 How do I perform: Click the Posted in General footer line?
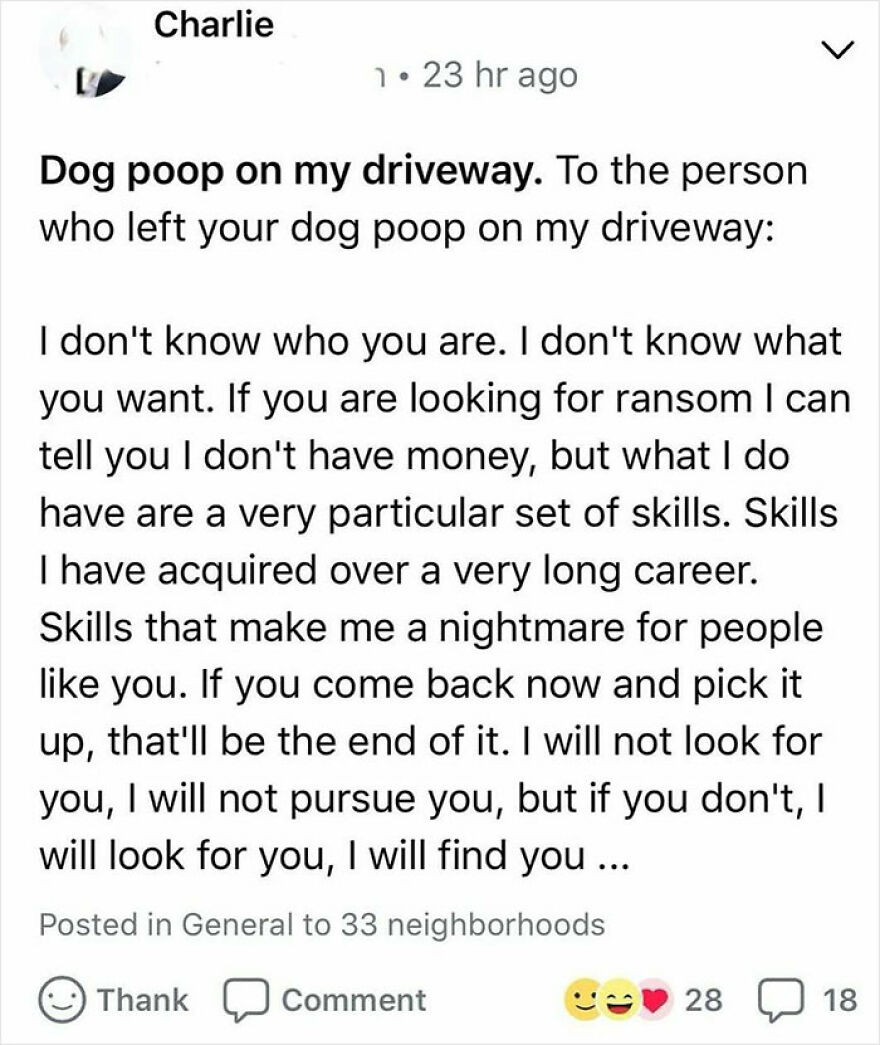coord(320,927)
